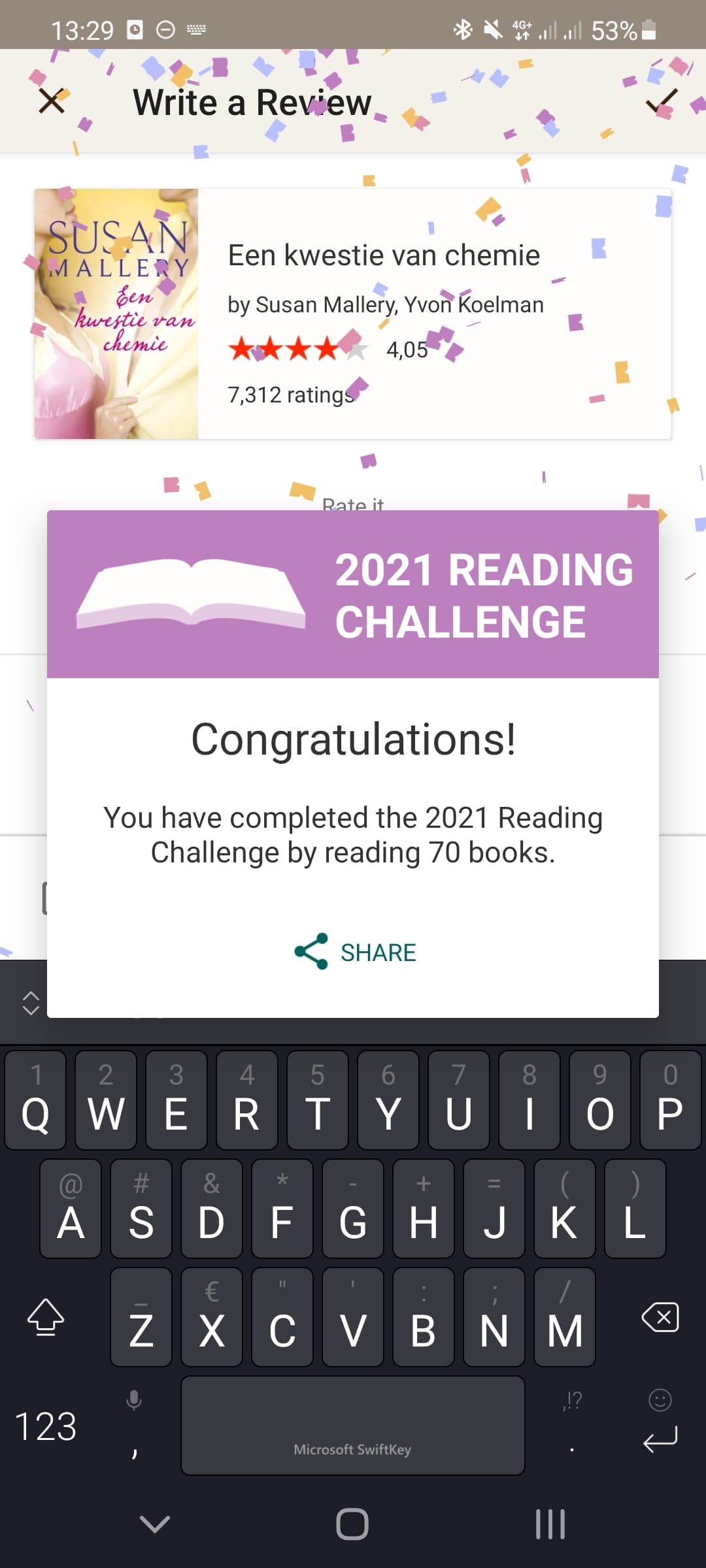Open recent apps
This screenshot has width=706, height=1568.
[550, 1524]
